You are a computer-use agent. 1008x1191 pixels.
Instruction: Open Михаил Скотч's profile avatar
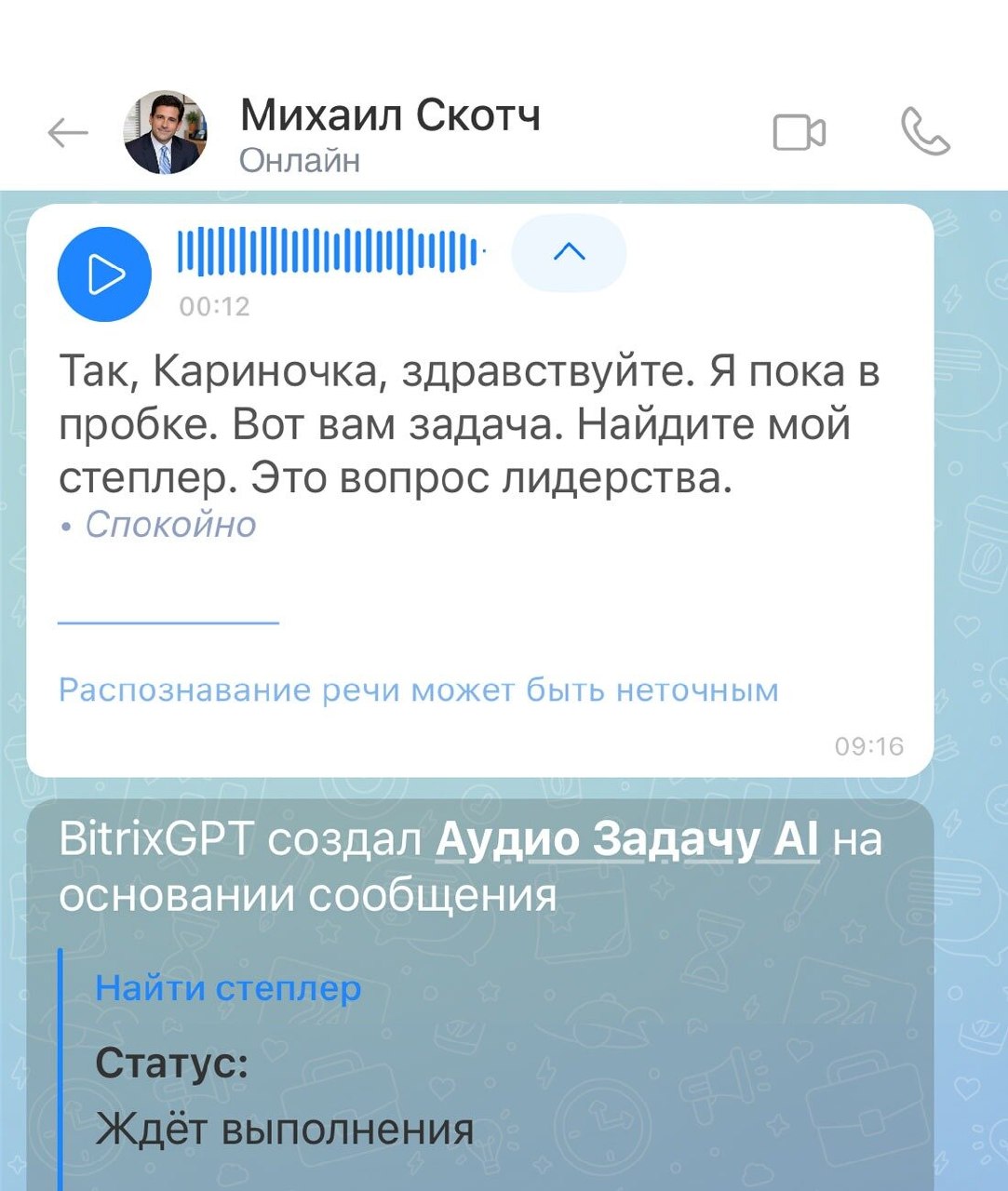(165, 132)
